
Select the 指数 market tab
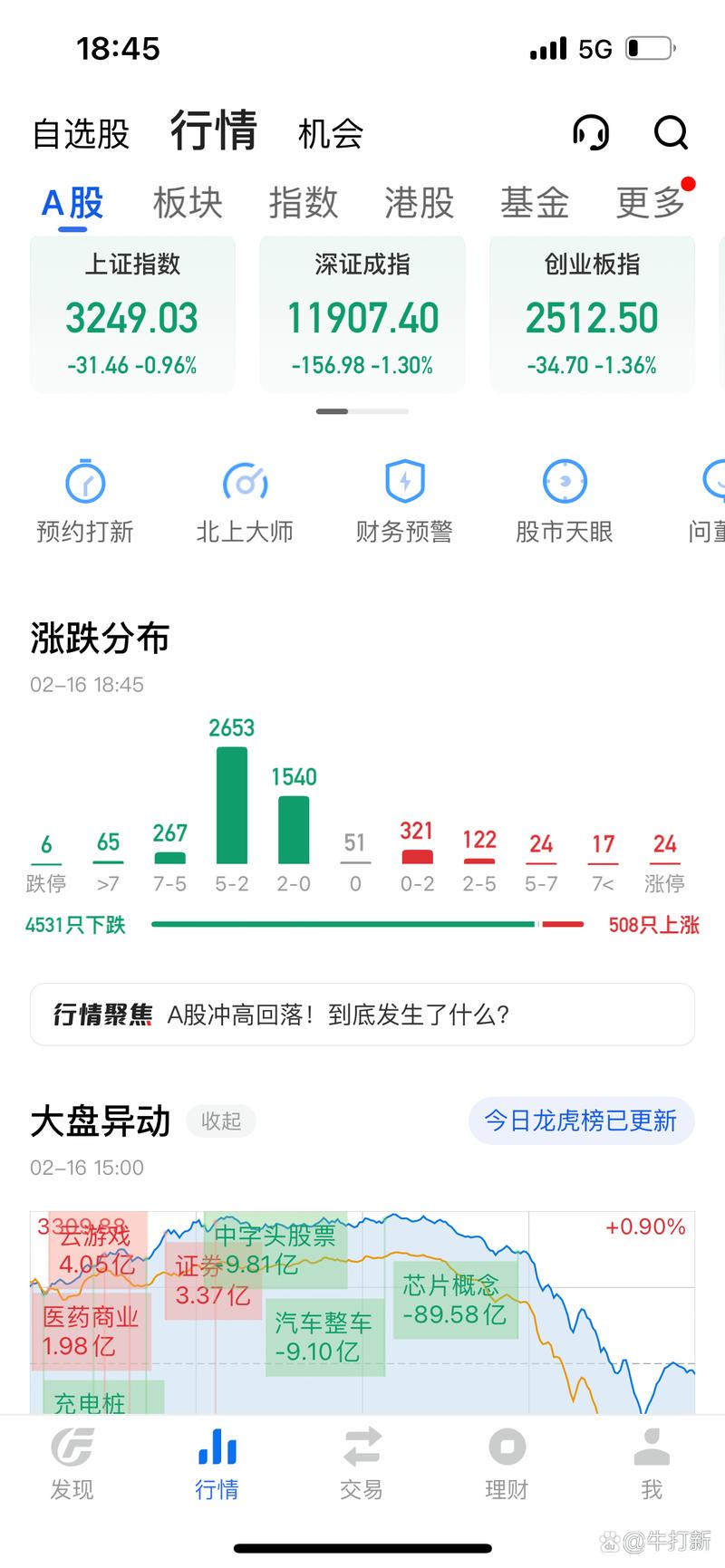point(303,202)
